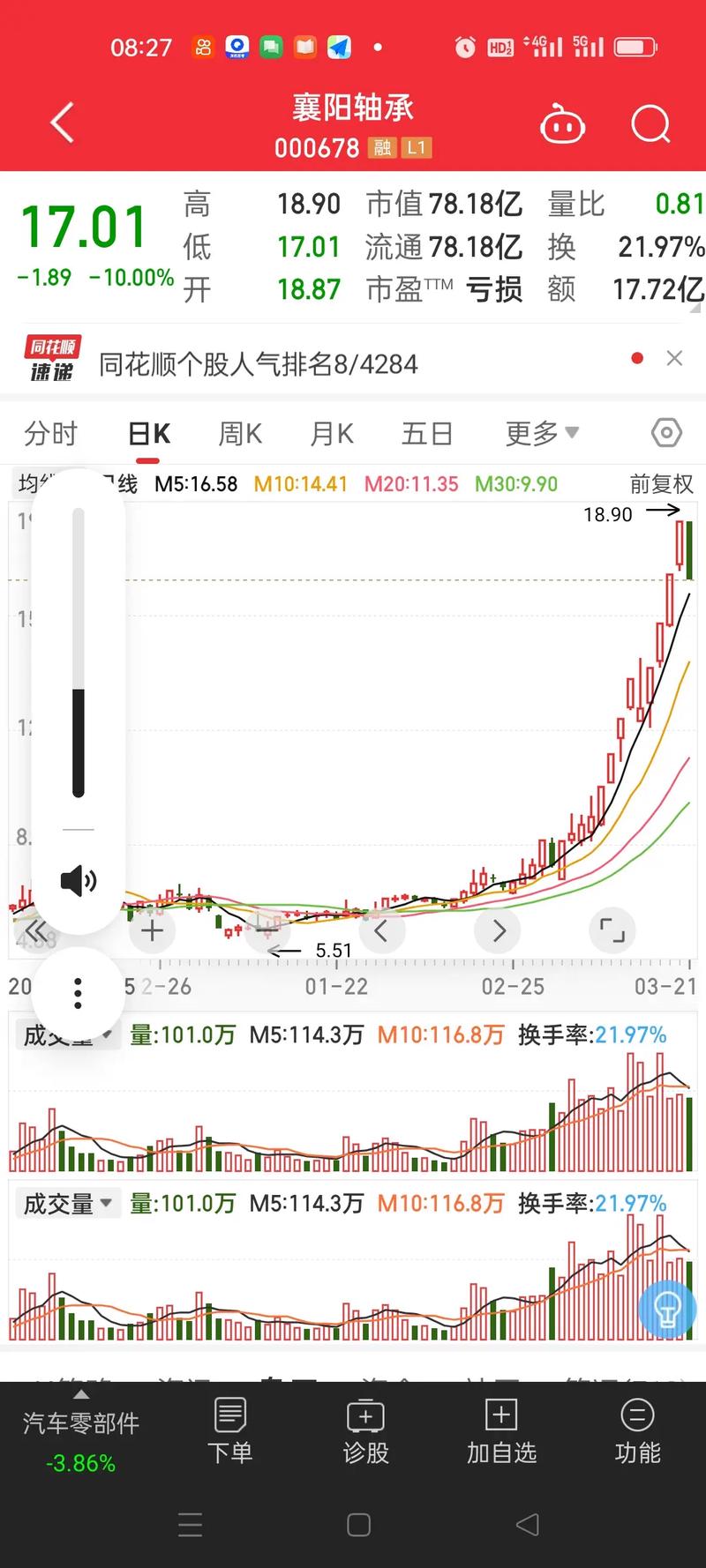Open the three-dot overflow menu

point(78,991)
